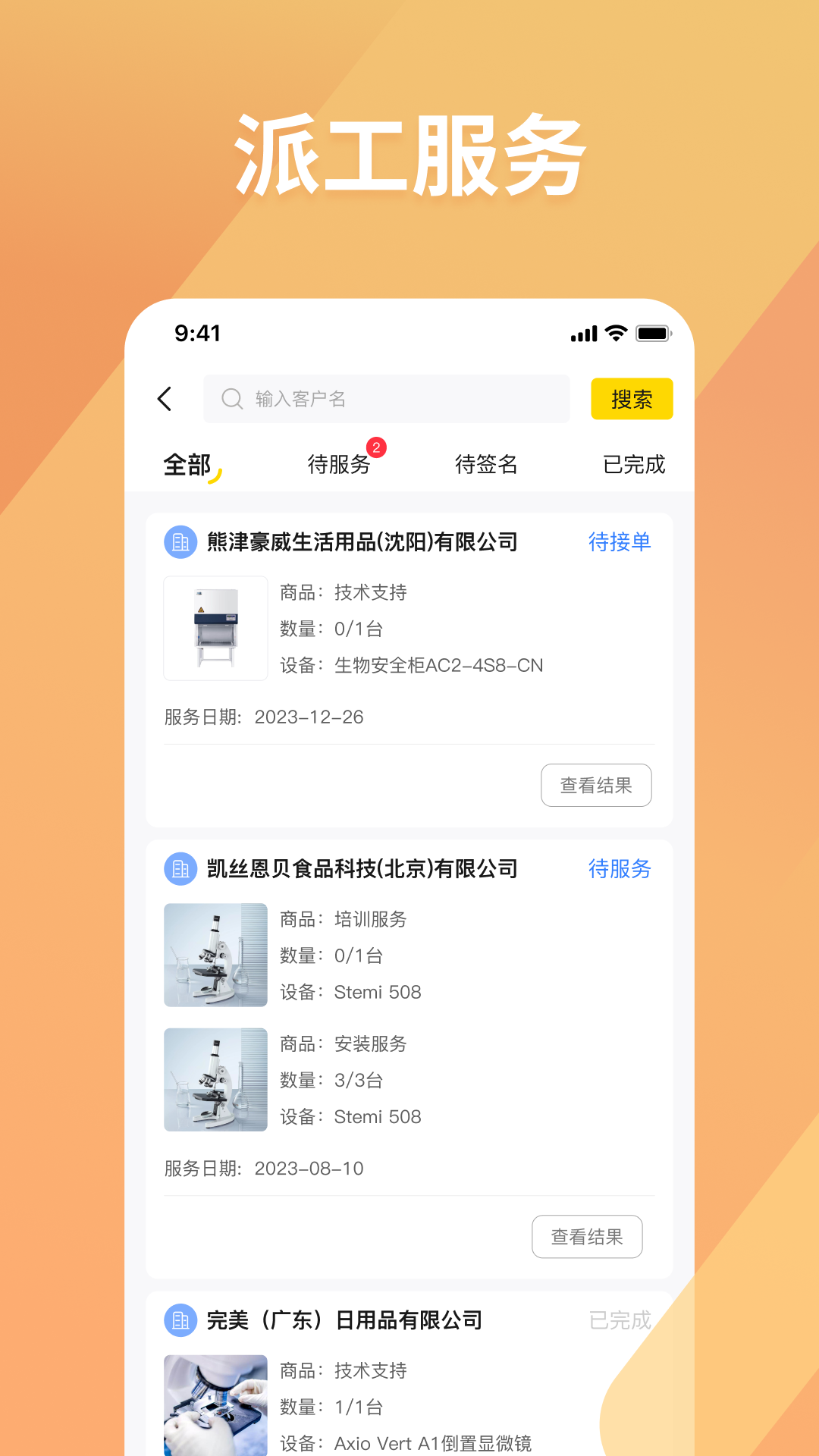Select the building icon next to 凯丝恩贝食品科技
Screen dimensions: 819x1456
coord(179,869)
